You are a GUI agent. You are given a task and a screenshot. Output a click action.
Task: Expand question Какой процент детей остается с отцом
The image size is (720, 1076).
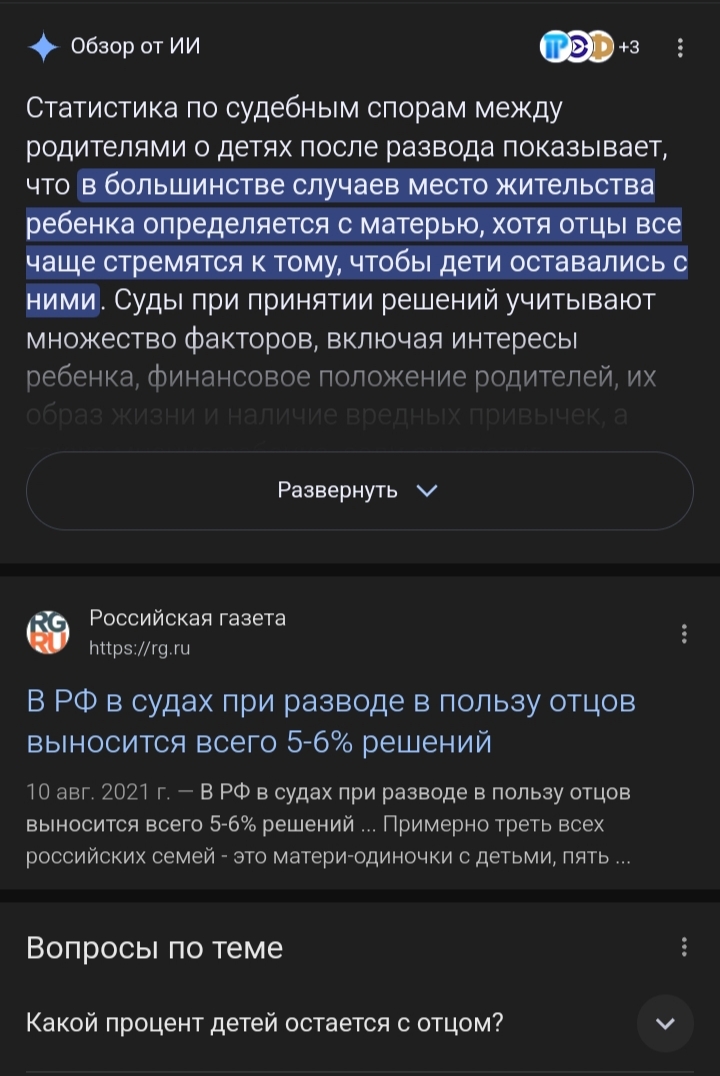pyautogui.click(x=665, y=1023)
